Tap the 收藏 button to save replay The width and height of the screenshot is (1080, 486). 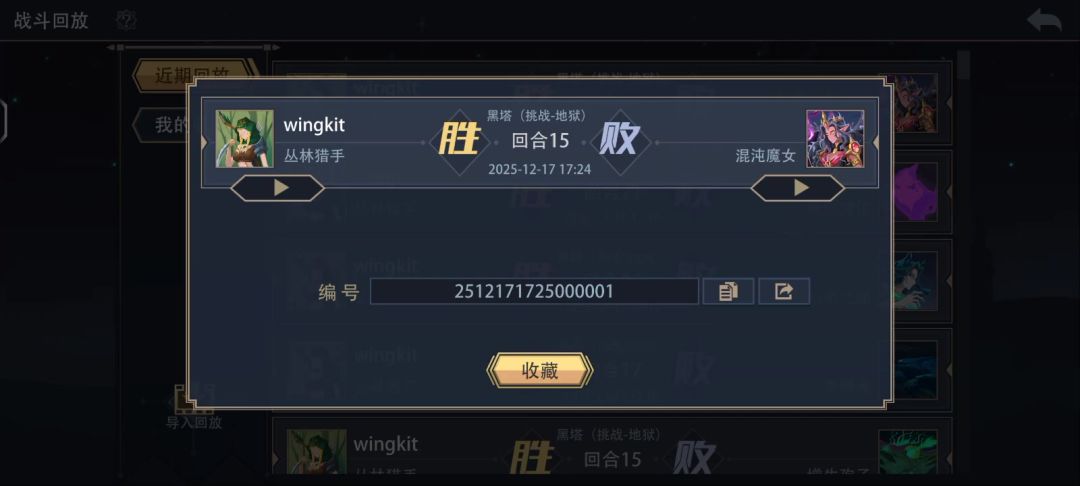[540, 371]
